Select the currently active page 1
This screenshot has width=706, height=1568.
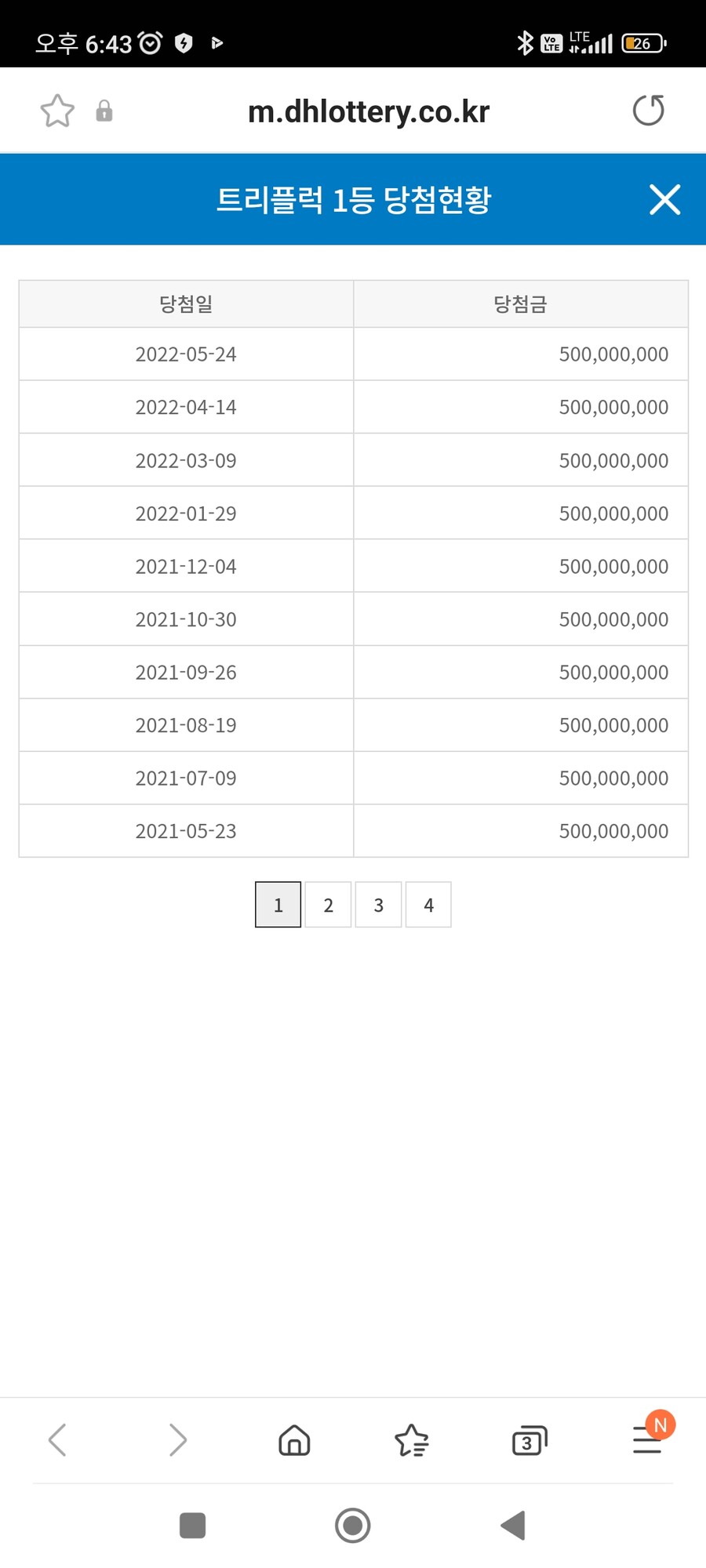(277, 904)
